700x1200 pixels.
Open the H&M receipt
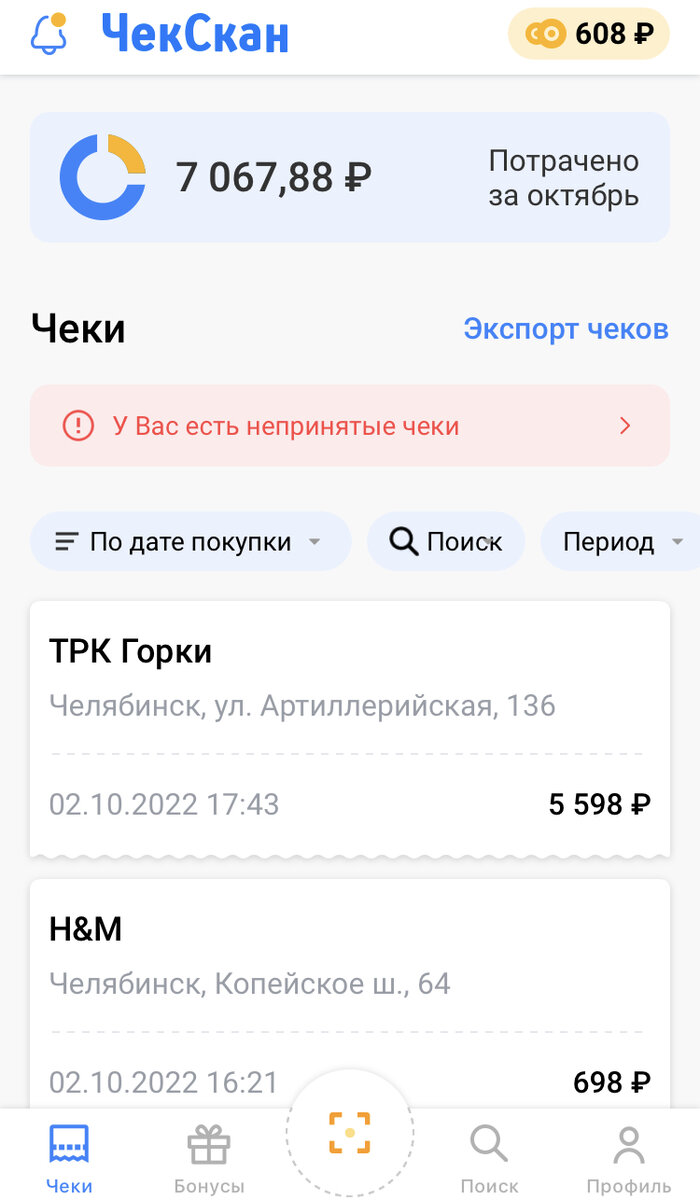coord(350,992)
